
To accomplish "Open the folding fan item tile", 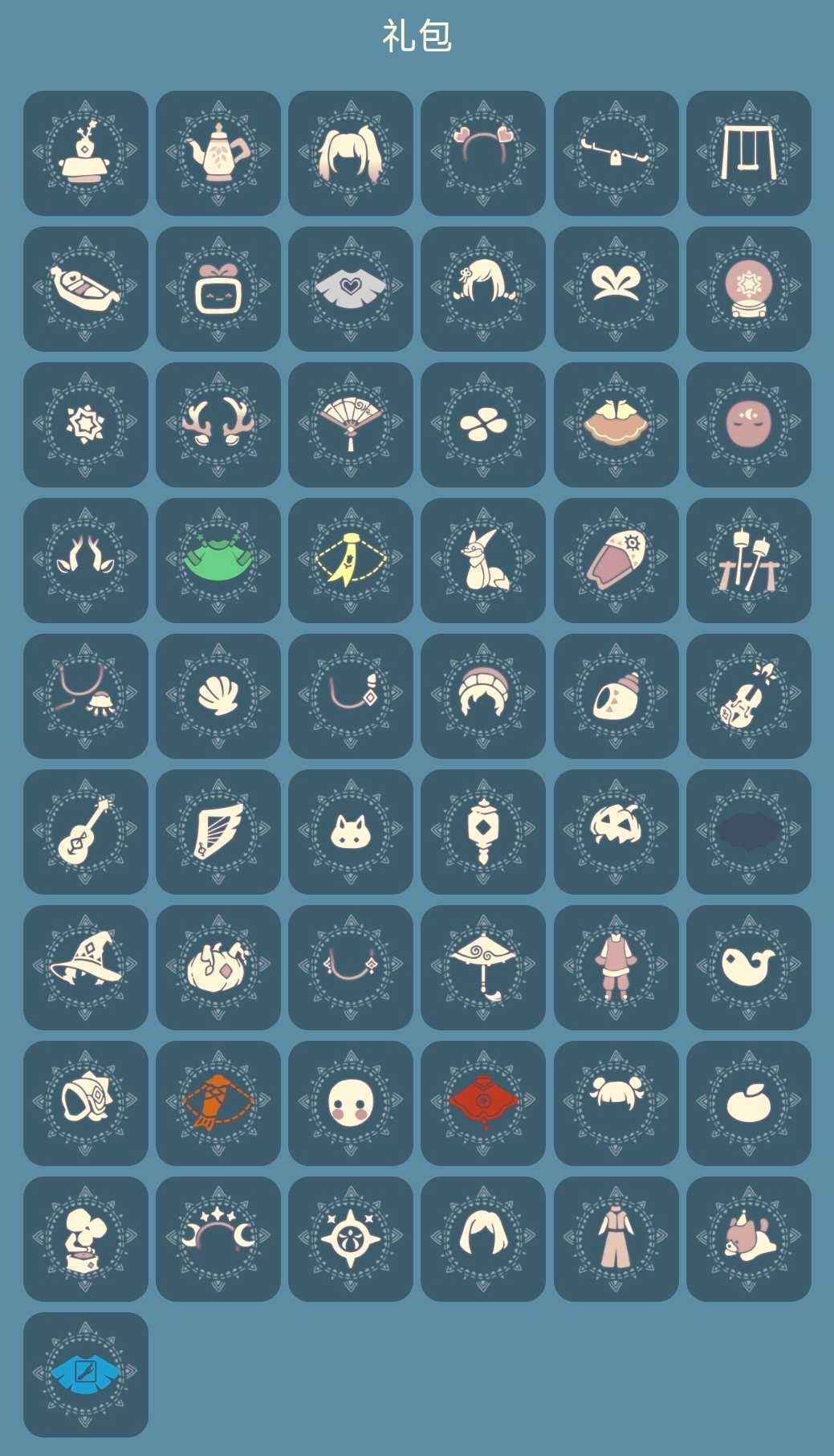I will tap(351, 424).
